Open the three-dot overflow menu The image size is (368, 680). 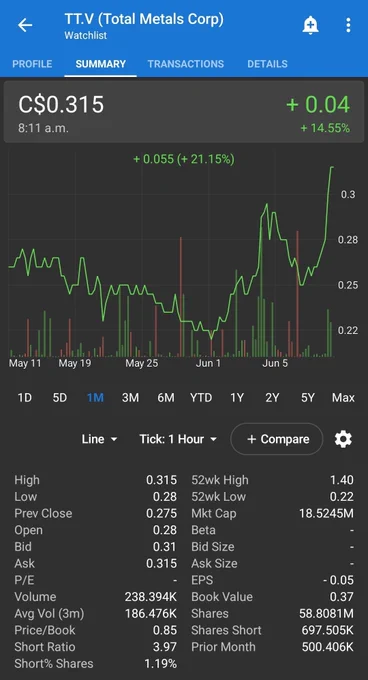coord(348,26)
